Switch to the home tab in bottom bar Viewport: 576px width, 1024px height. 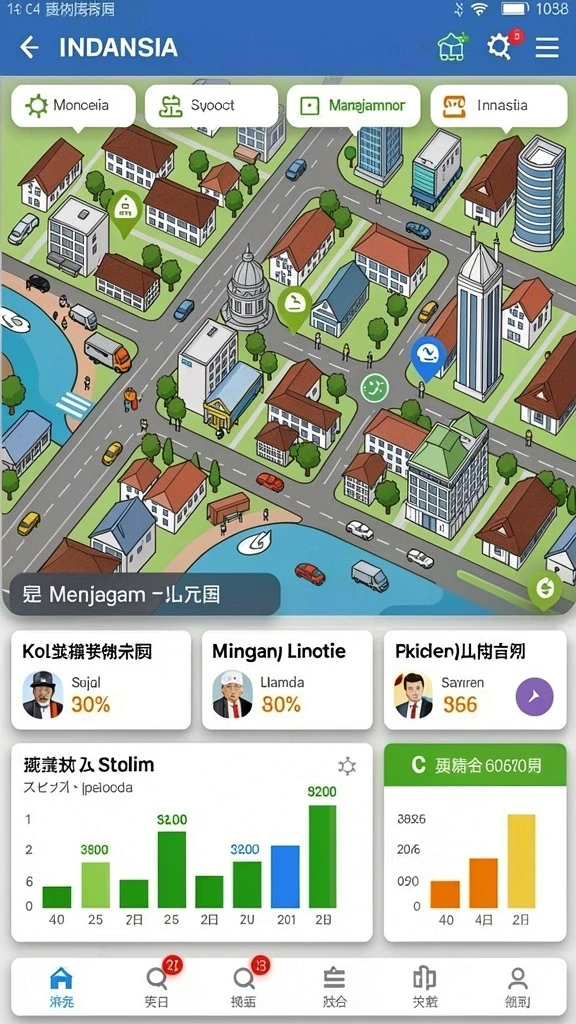click(61, 986)
